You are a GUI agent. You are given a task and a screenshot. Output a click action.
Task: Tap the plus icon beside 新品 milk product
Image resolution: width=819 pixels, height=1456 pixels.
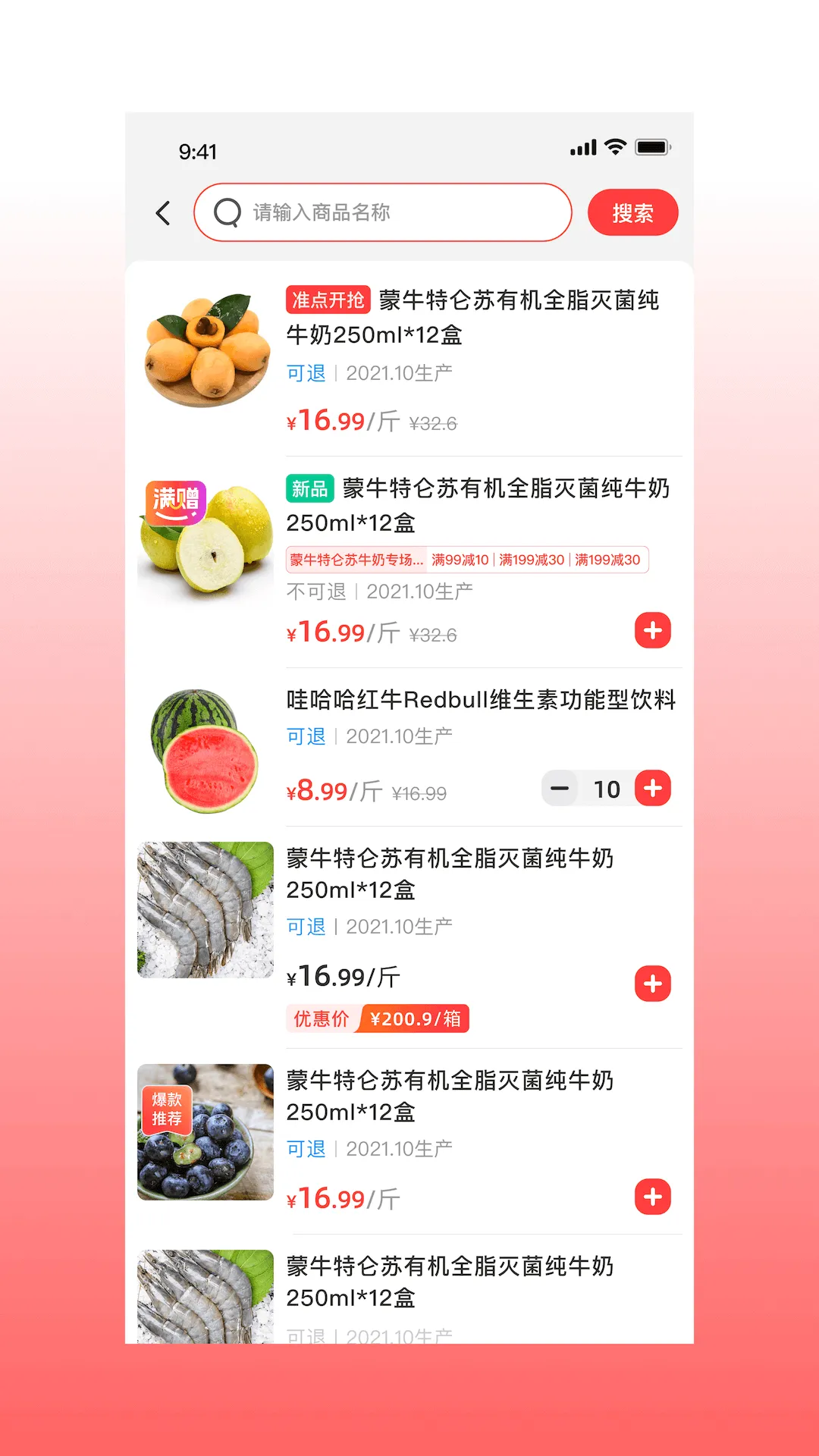(x=651, y=630)
